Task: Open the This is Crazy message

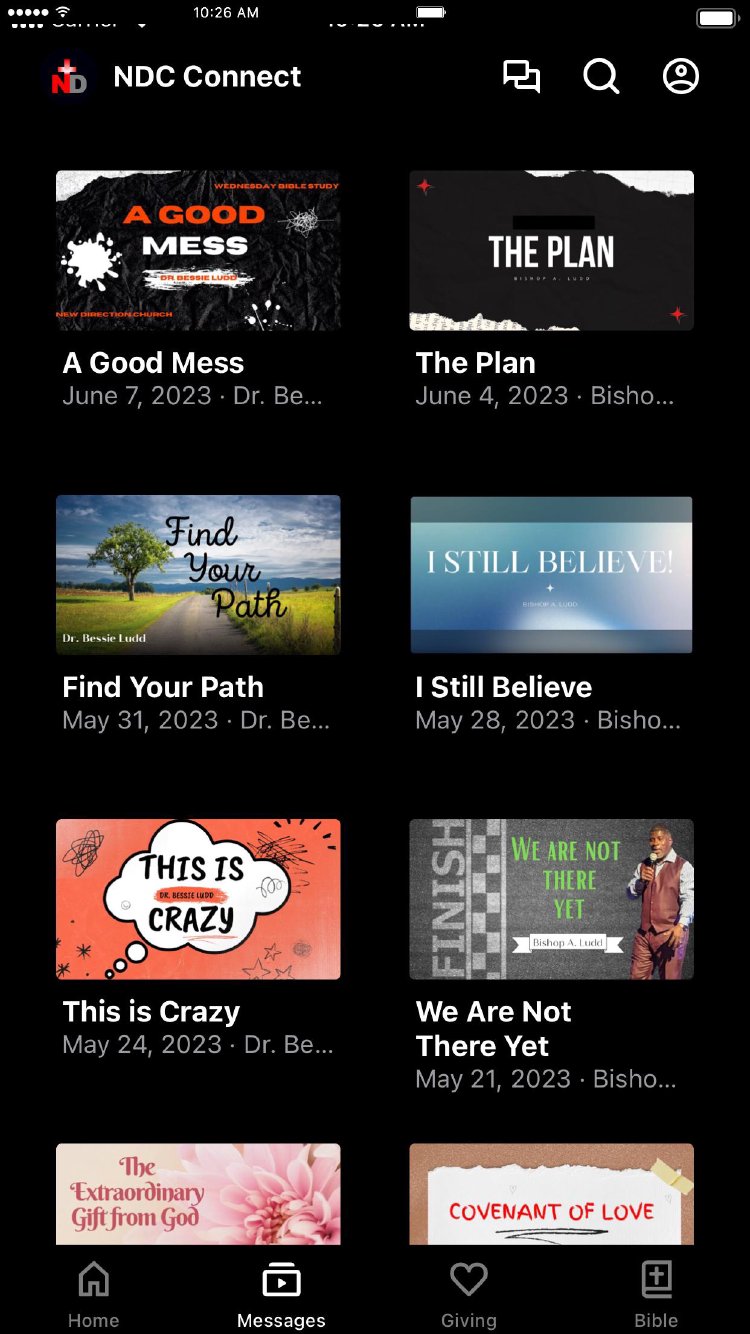Action: [198, 899]
